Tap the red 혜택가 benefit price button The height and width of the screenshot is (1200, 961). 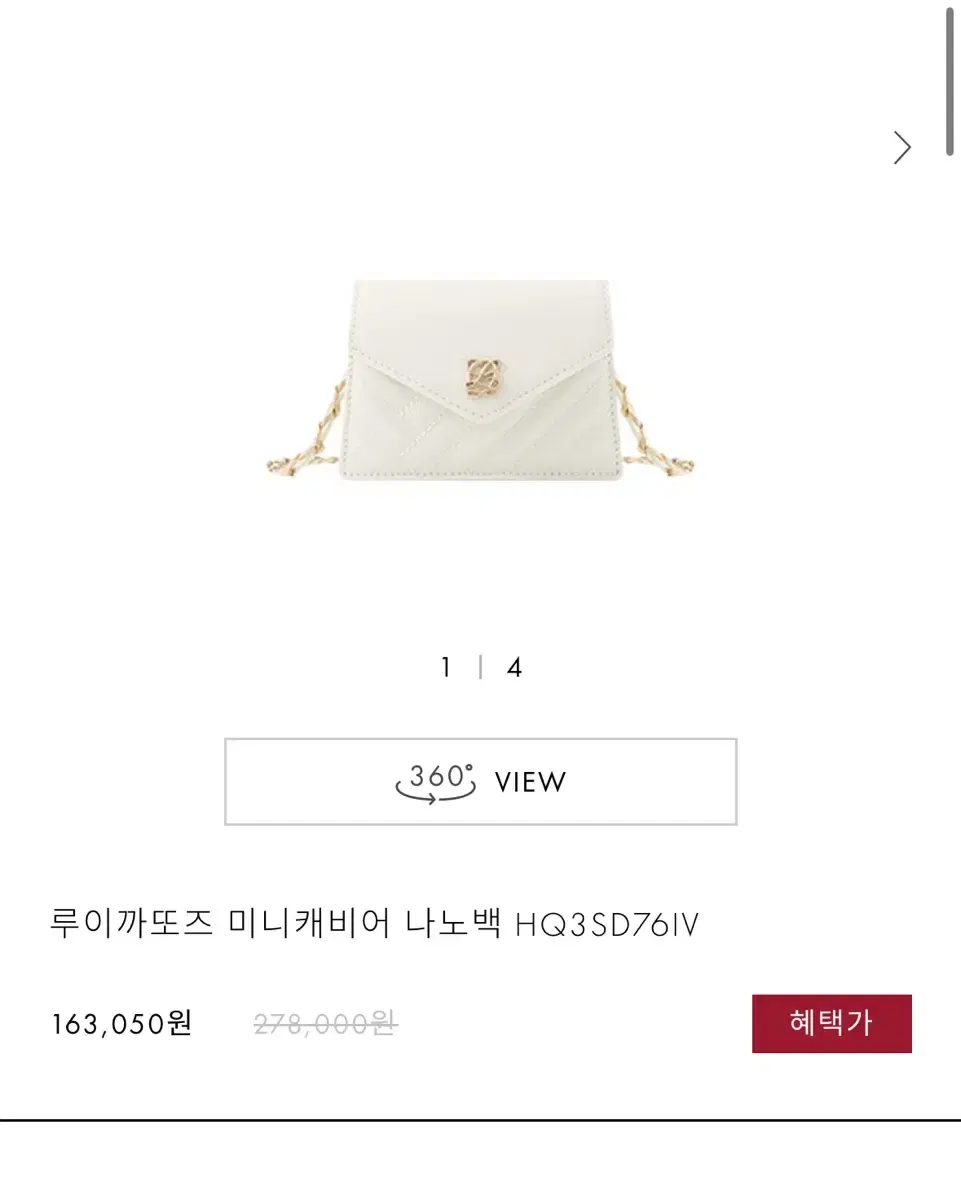point(831,1024)
